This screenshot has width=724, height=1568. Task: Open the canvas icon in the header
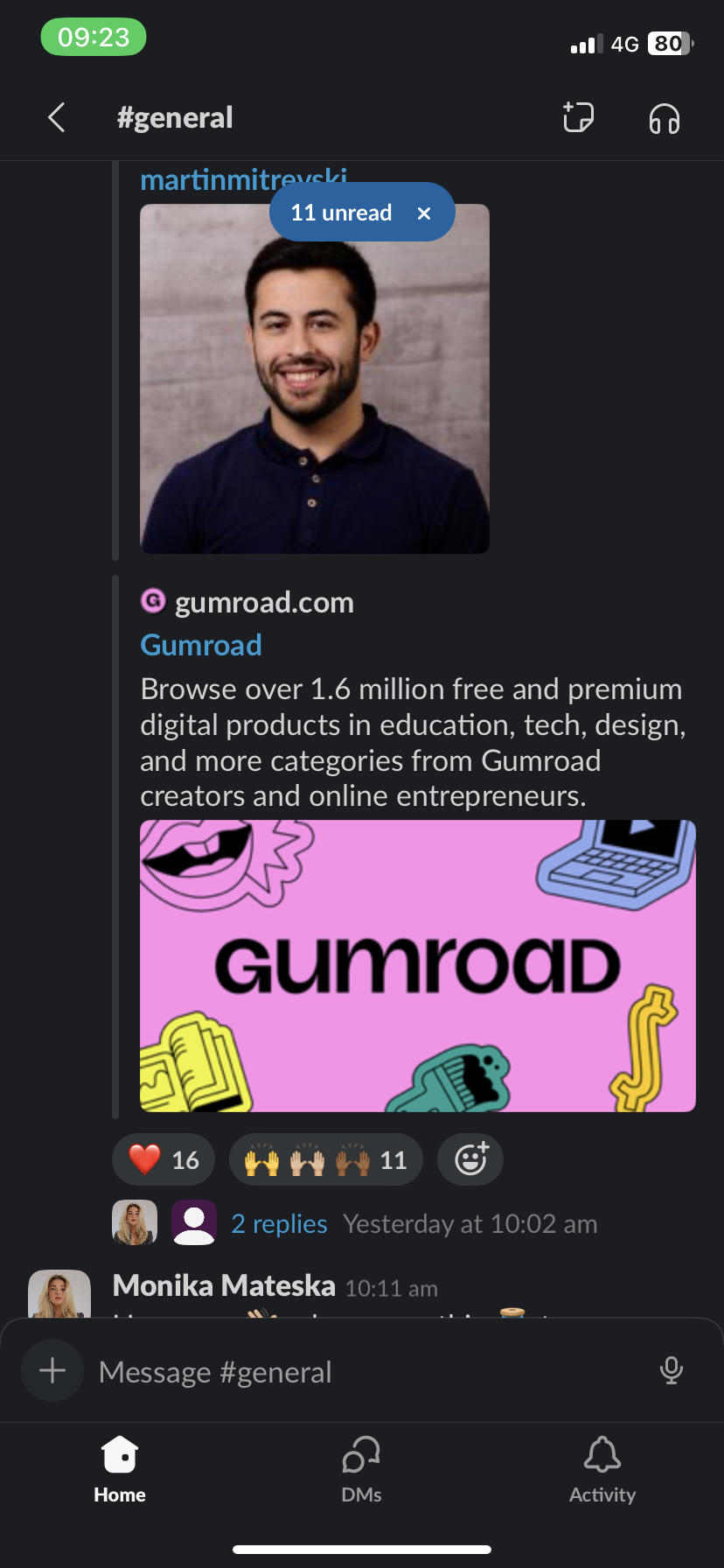coord(578,117)
